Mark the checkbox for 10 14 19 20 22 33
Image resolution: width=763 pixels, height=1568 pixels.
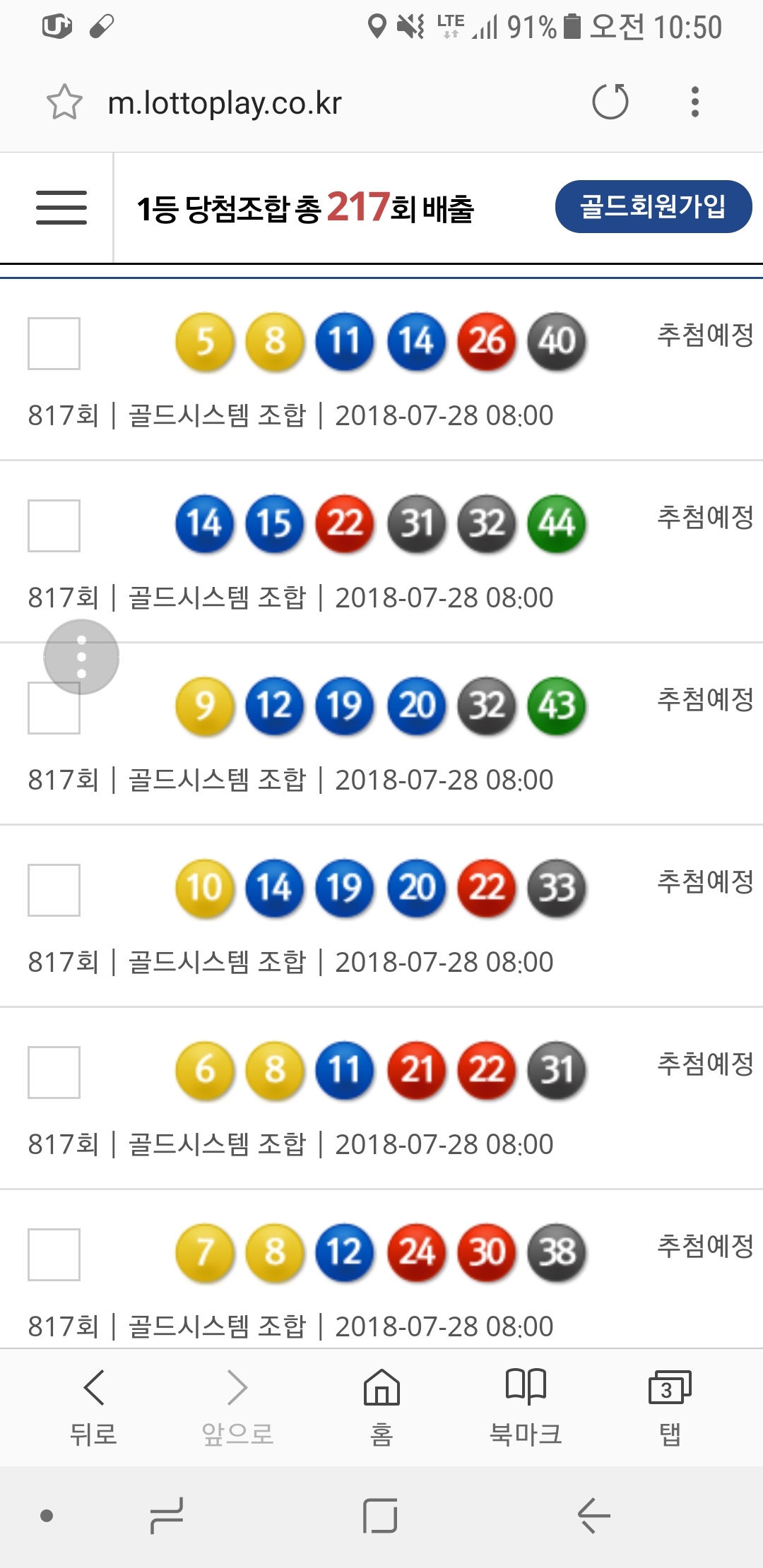[x=54, y=891]
